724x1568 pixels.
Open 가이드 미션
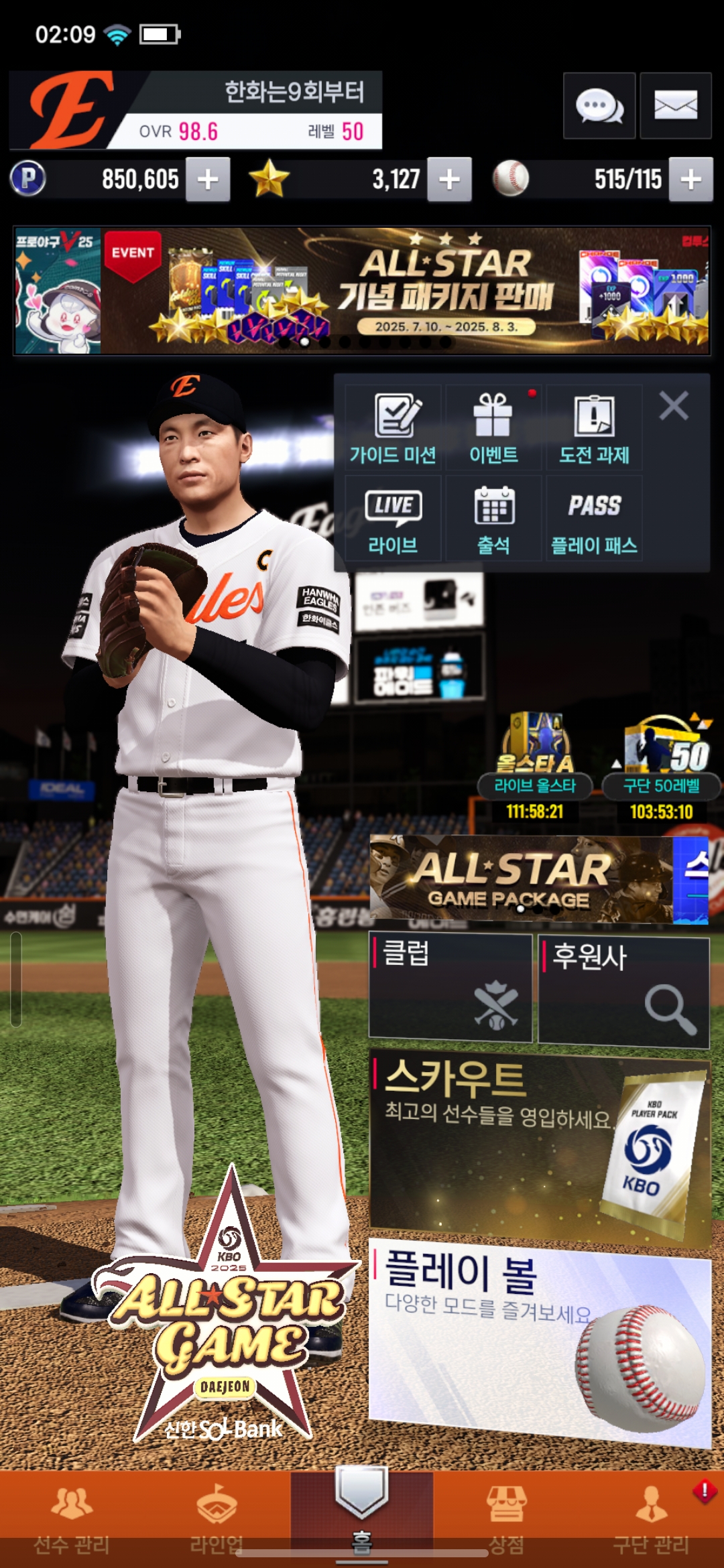click(394, 429)
